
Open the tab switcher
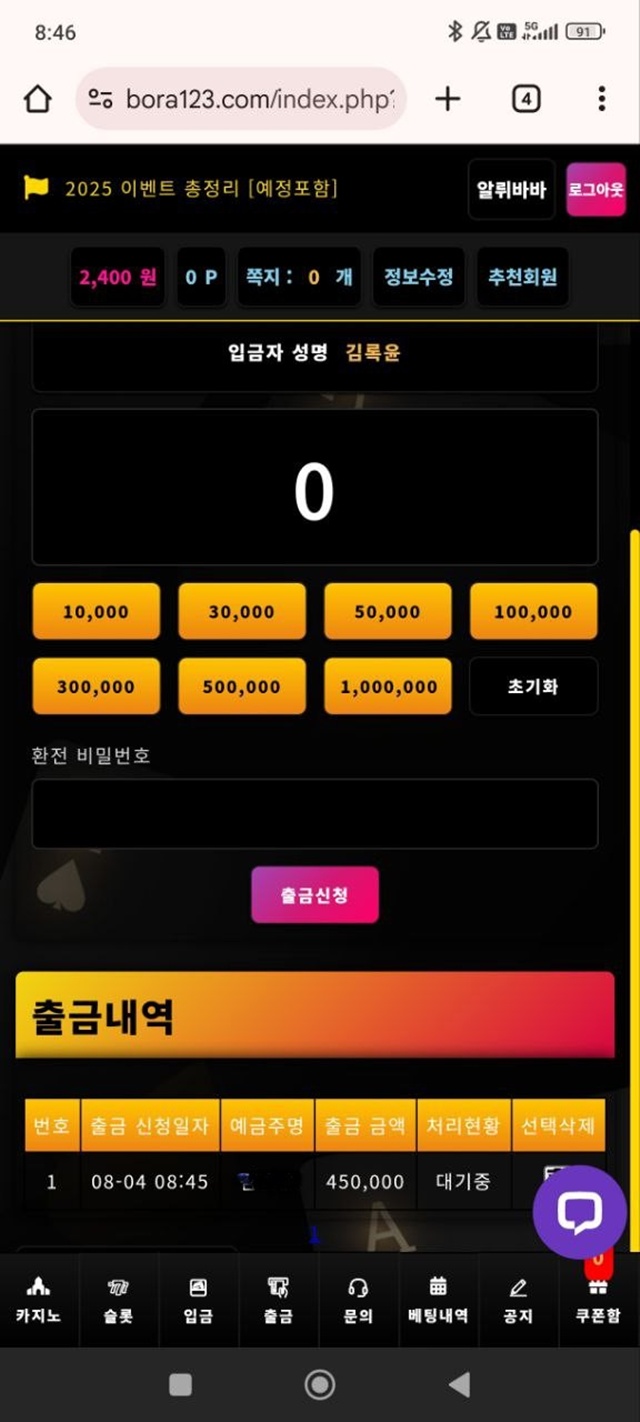[x=526, y=98]
